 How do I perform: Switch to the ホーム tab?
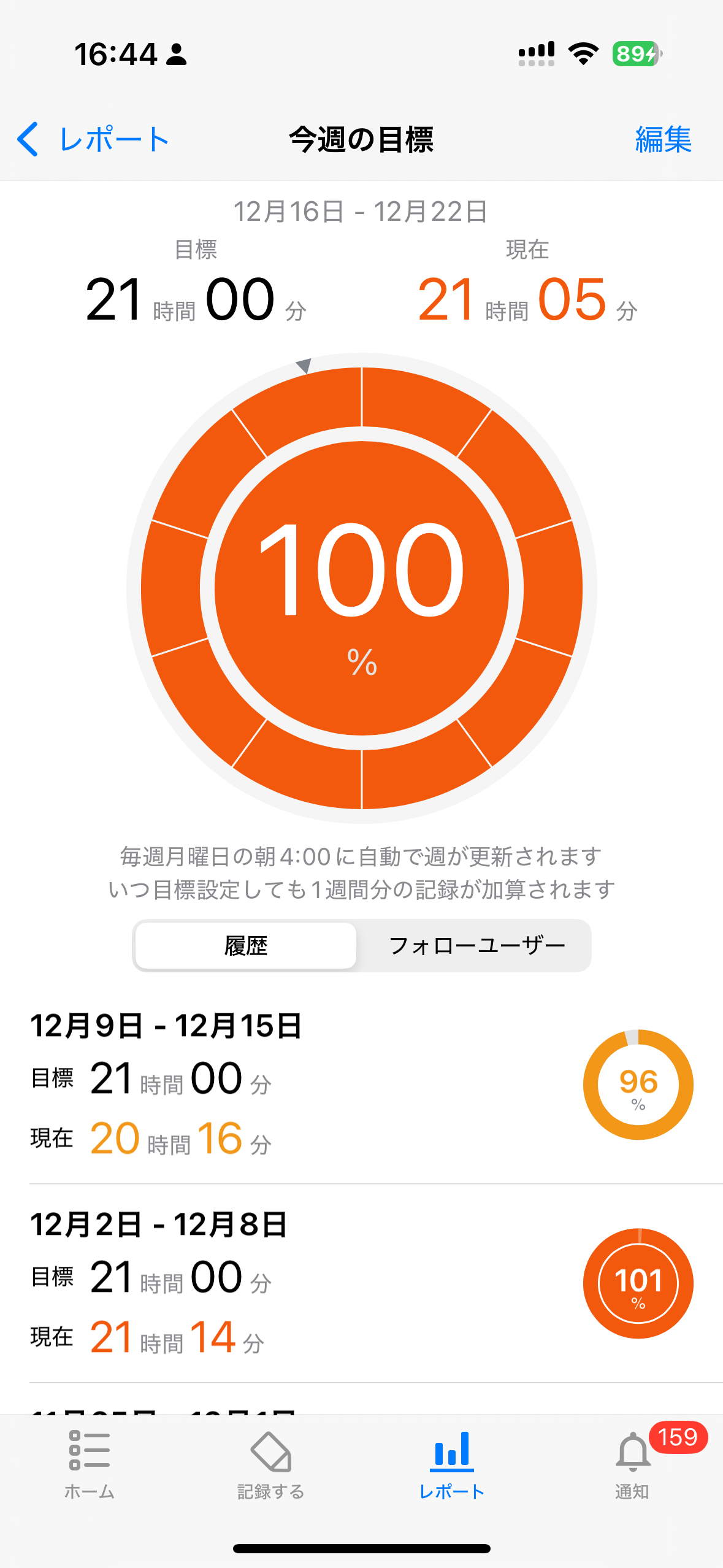click(90, 1465)
